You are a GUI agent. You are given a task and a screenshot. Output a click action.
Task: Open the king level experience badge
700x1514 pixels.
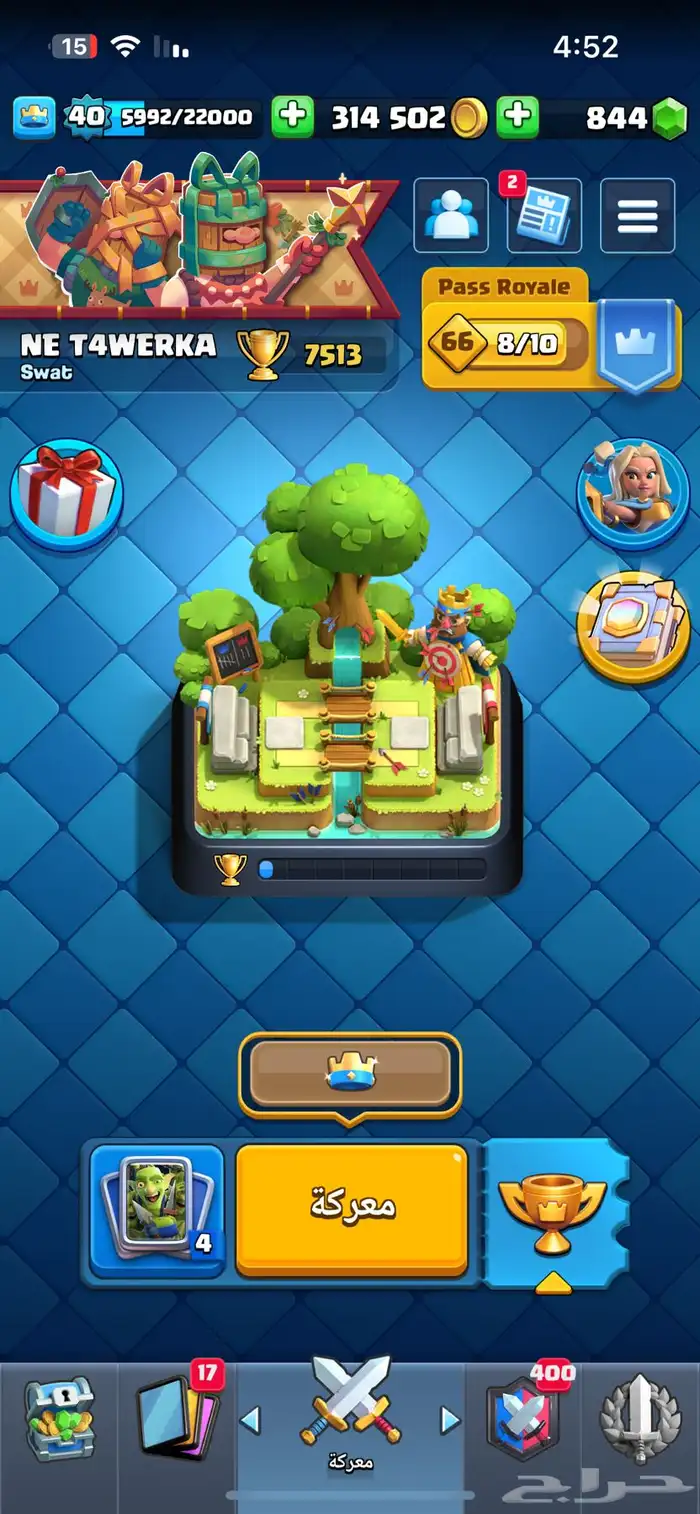86,117
